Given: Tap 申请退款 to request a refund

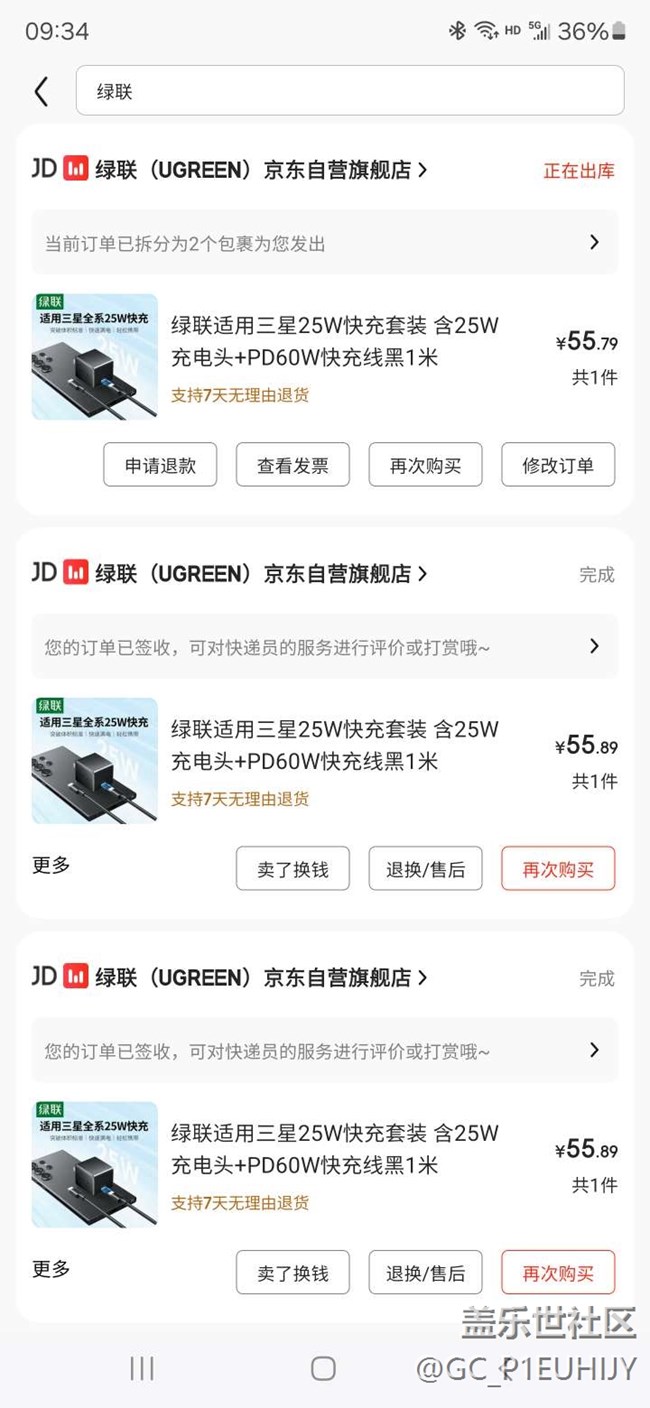Looking at the screenshot, I should pos(160,465).
